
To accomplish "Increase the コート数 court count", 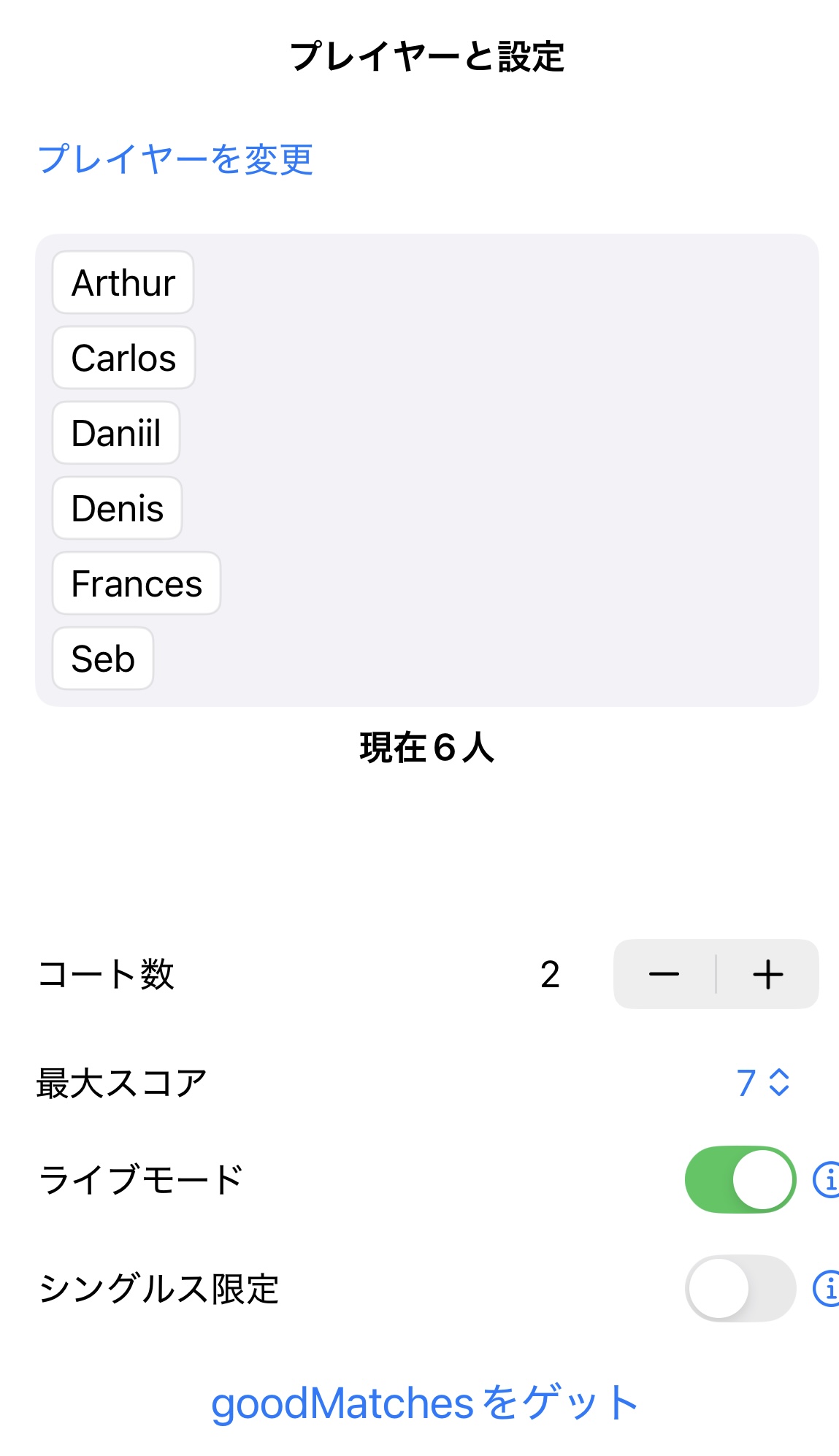I will (767, 974).
